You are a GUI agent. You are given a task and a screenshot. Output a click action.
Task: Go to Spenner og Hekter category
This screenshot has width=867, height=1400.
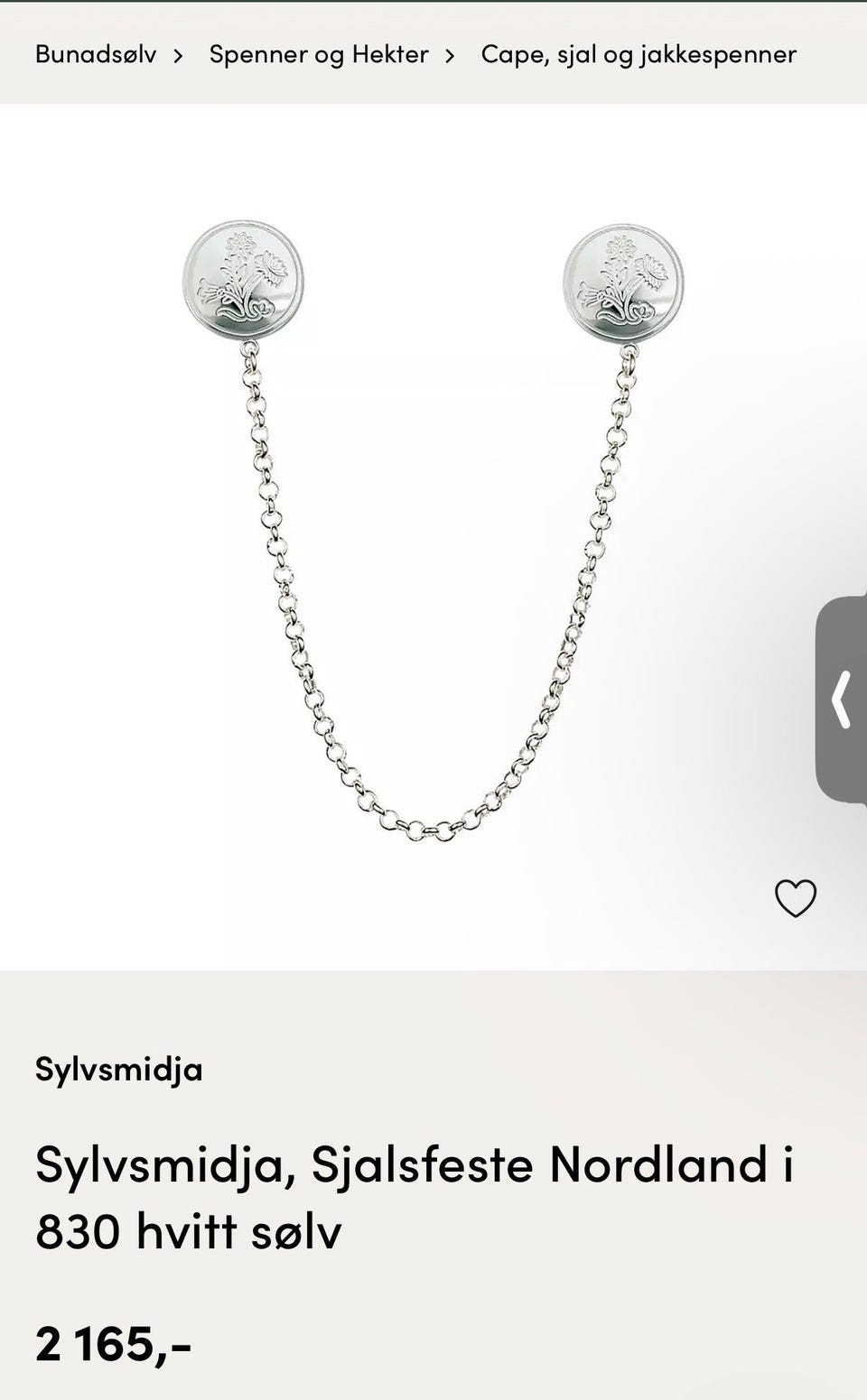click(319, 54)
